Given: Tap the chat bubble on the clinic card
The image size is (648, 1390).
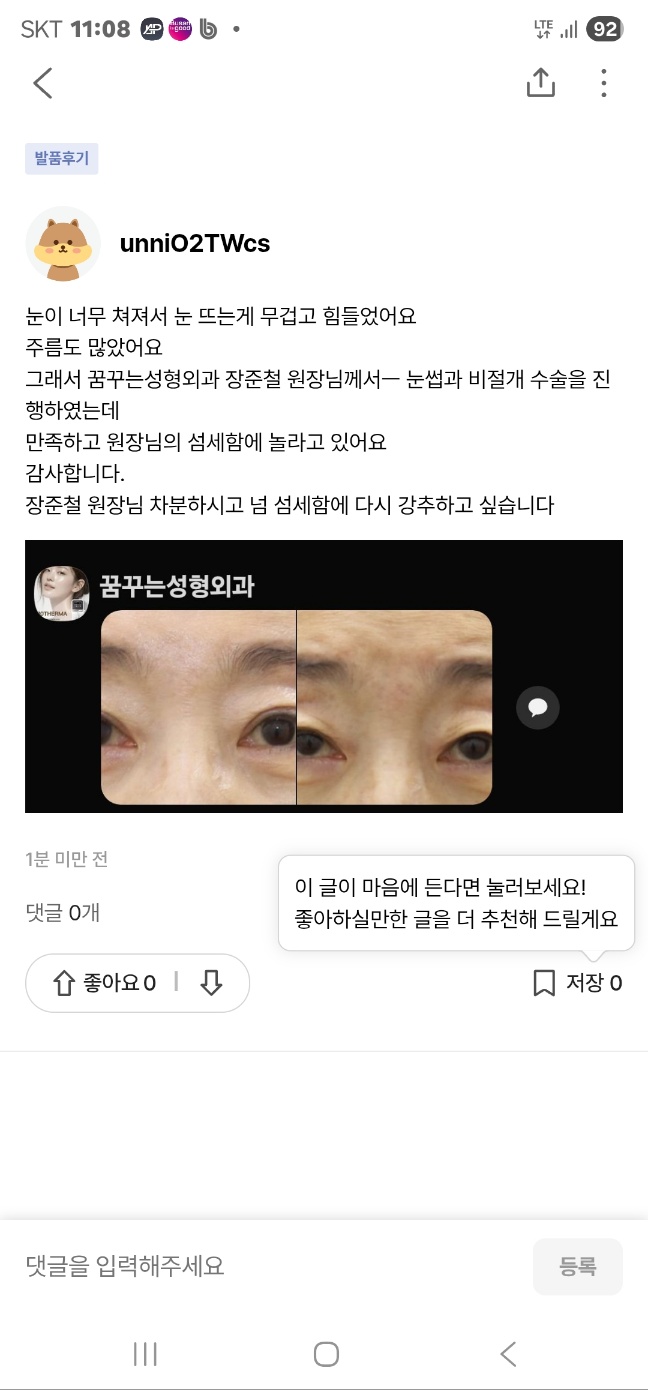Looking at the screenshot, I should [538, 708].
